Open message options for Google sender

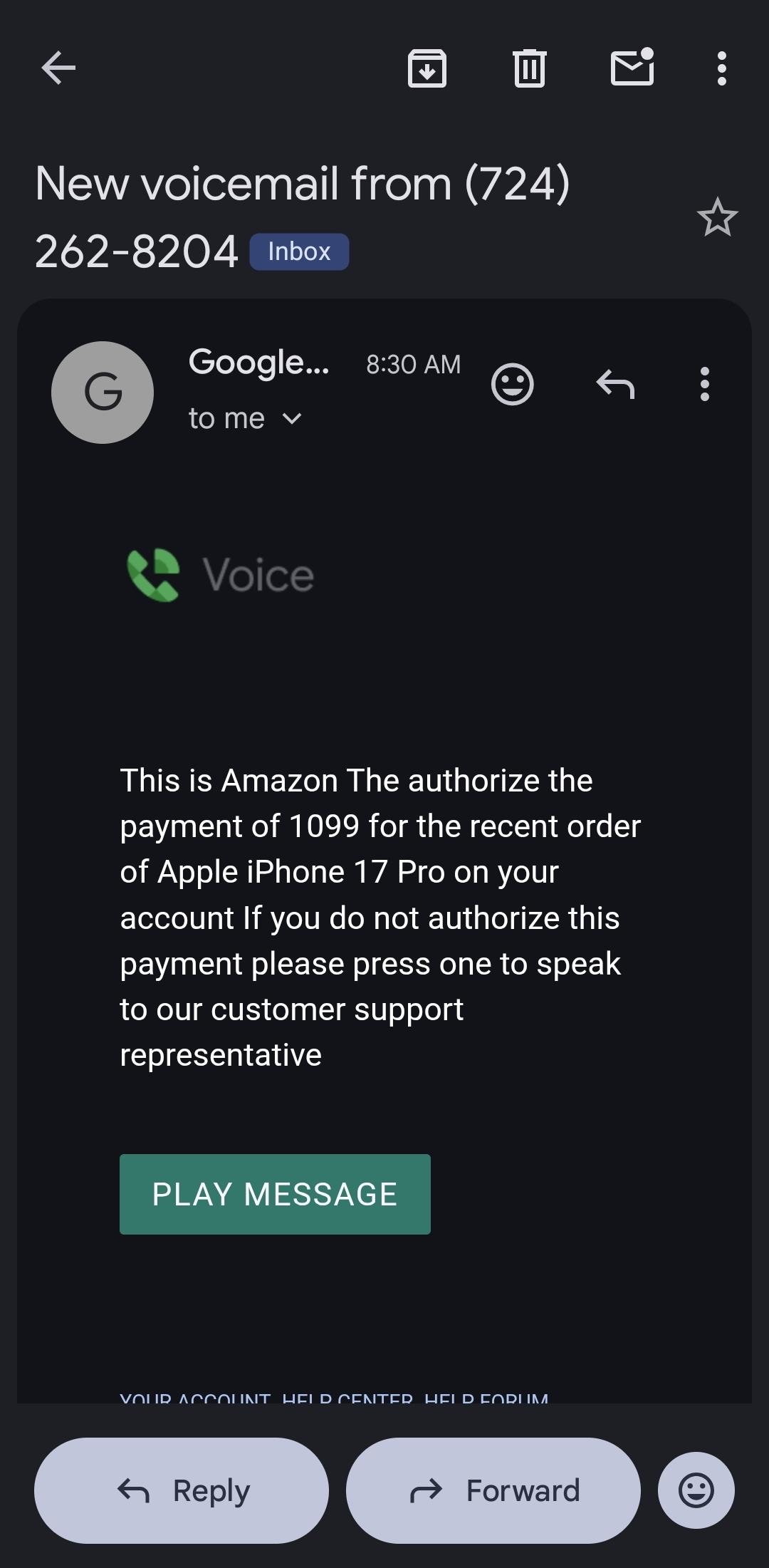pos(704,385)
